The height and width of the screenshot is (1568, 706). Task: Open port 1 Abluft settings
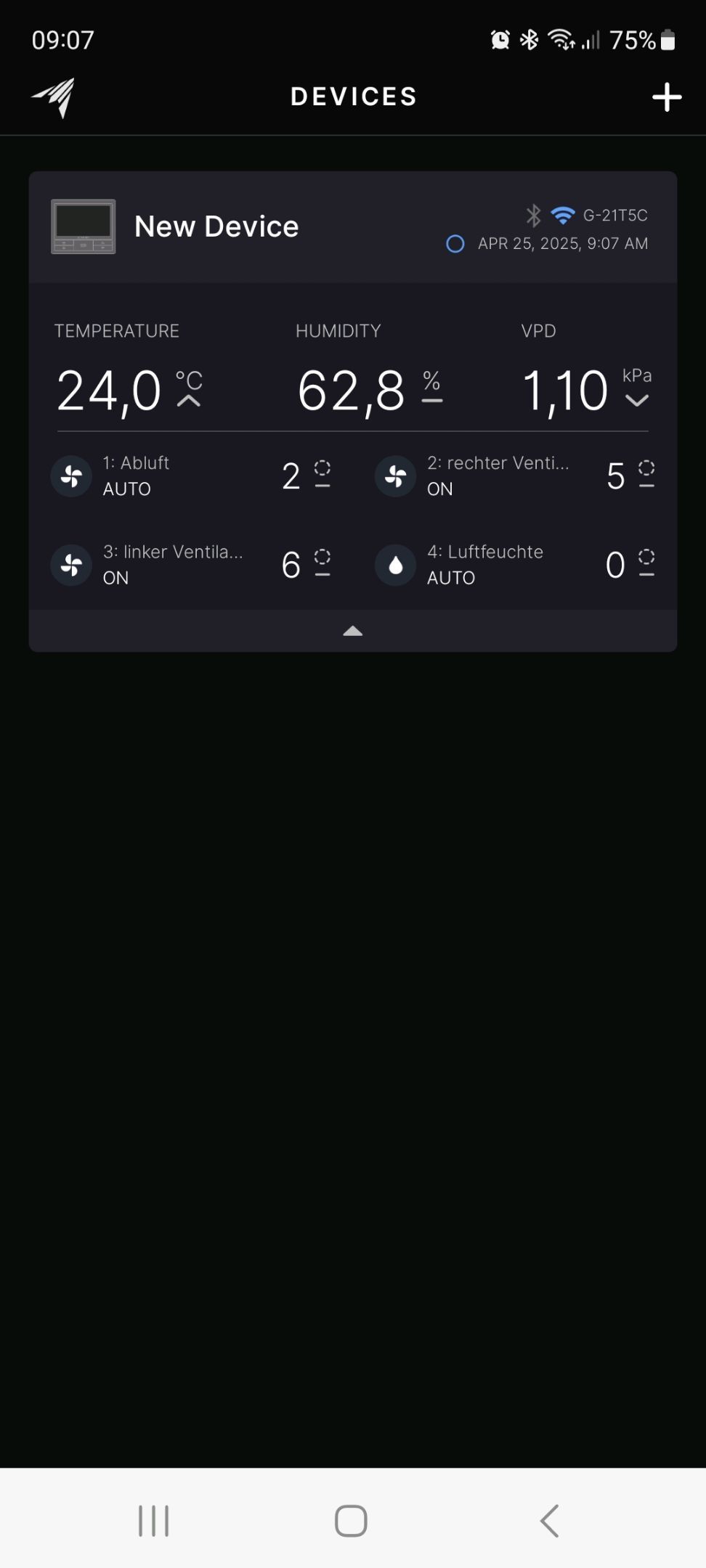(190, 476)
